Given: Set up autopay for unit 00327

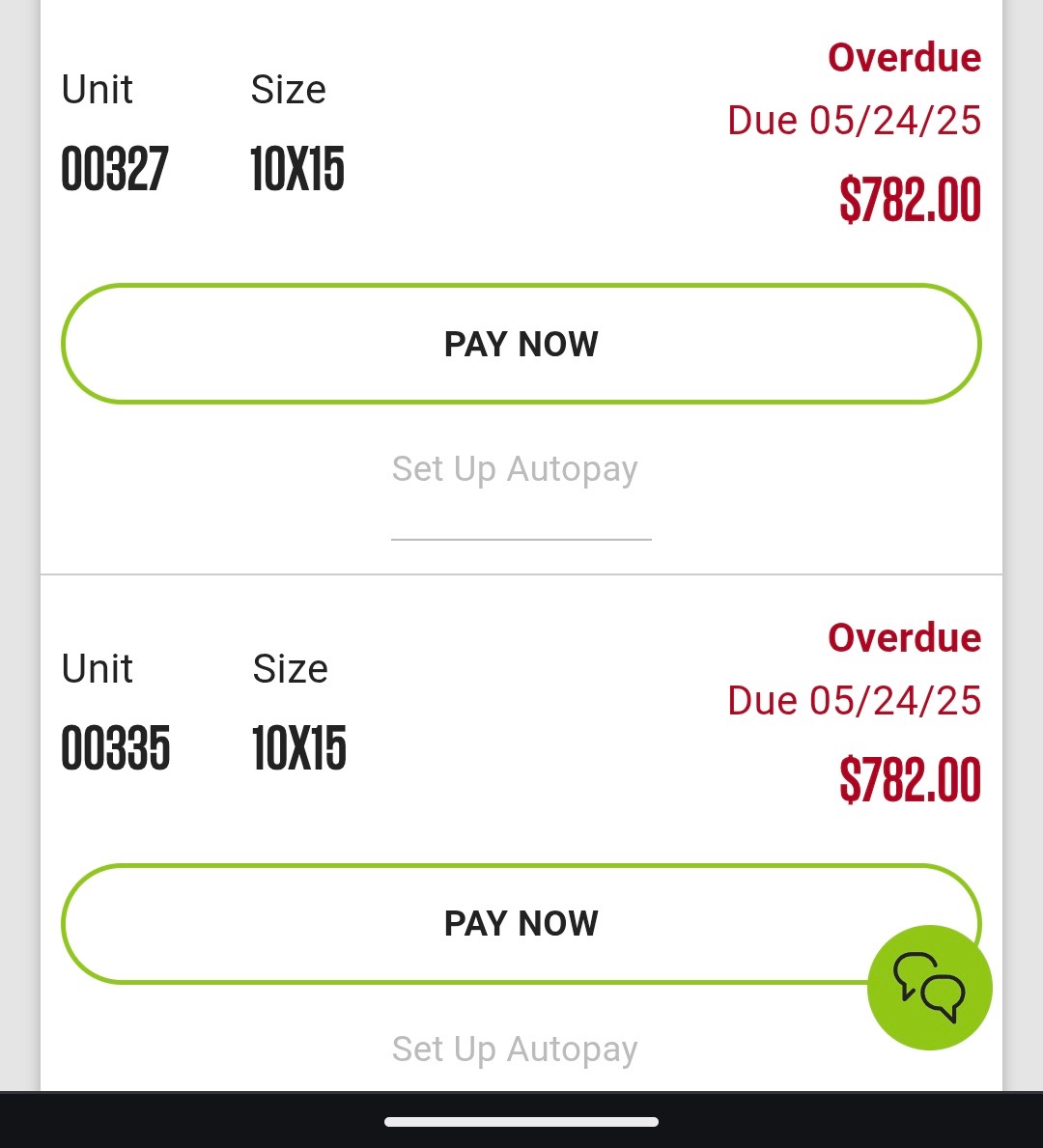Looking at the screenshot, I should pos(515,469).
